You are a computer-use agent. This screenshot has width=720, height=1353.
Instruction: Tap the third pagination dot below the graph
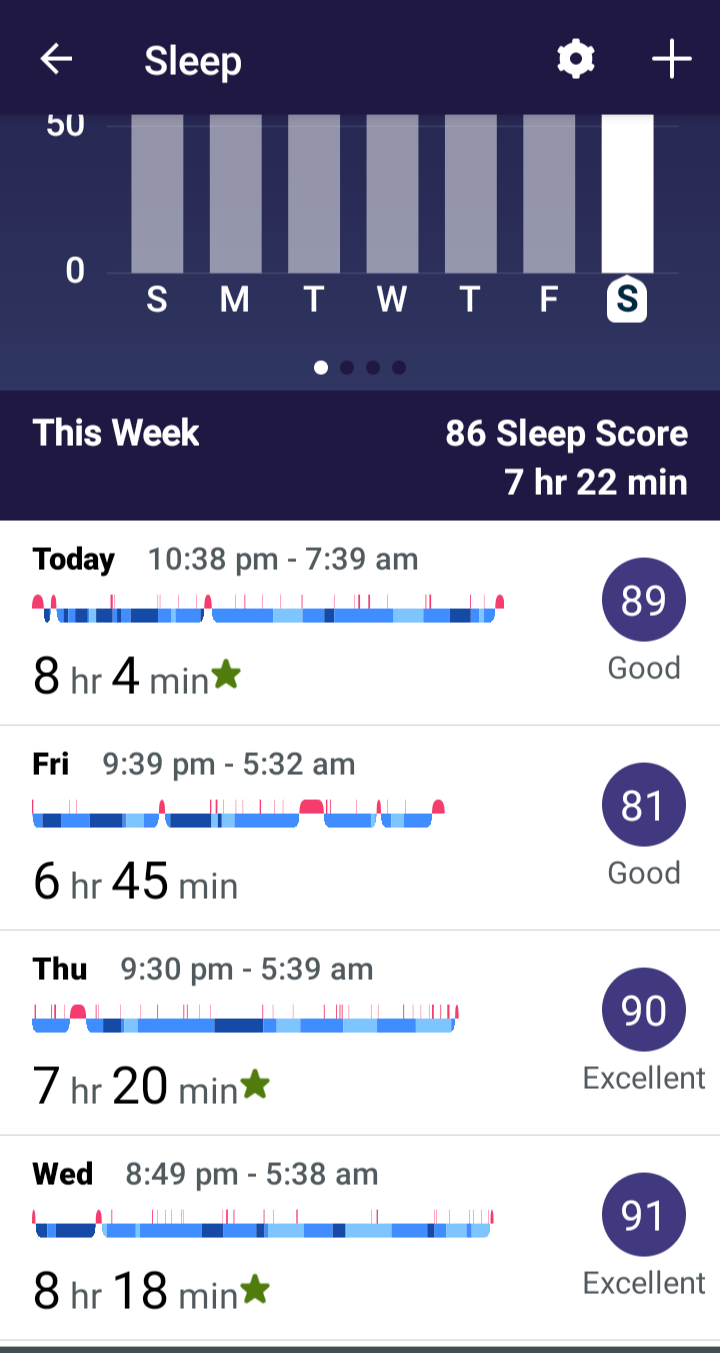point(373,367)
